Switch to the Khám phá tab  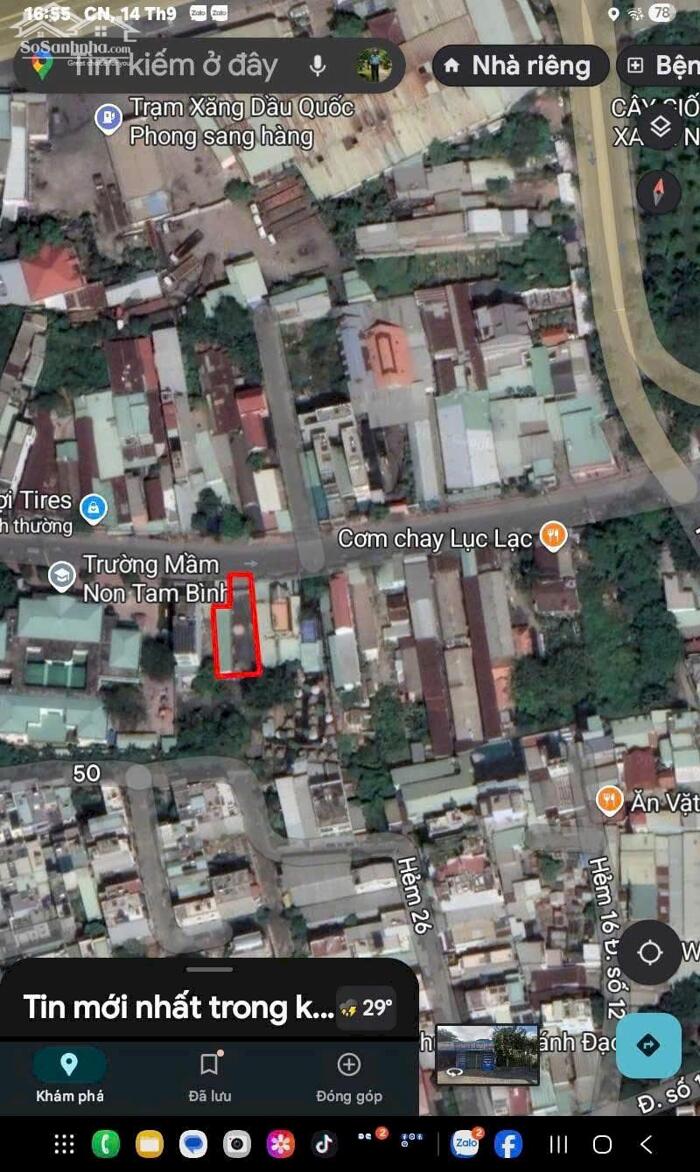(x=69, y=1076)
